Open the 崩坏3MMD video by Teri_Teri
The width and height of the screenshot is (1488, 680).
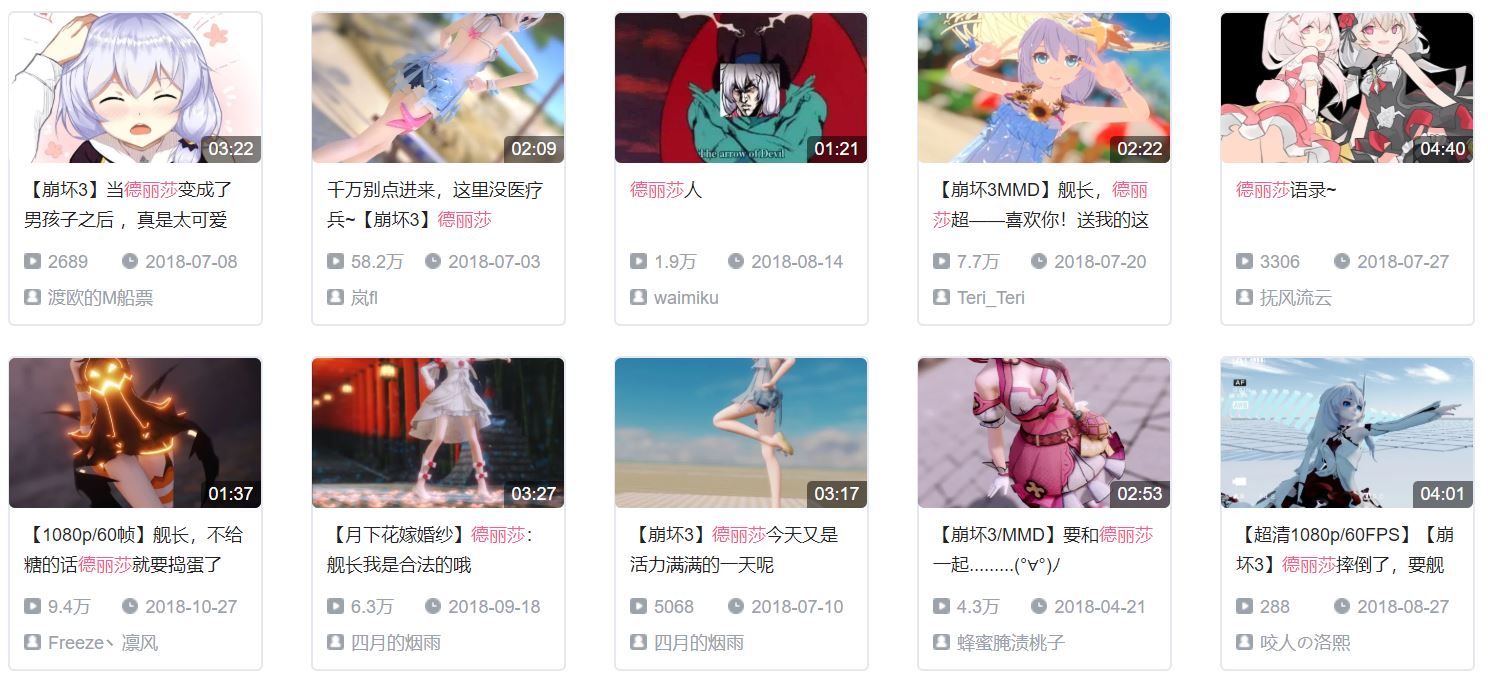click(1044, 88)
